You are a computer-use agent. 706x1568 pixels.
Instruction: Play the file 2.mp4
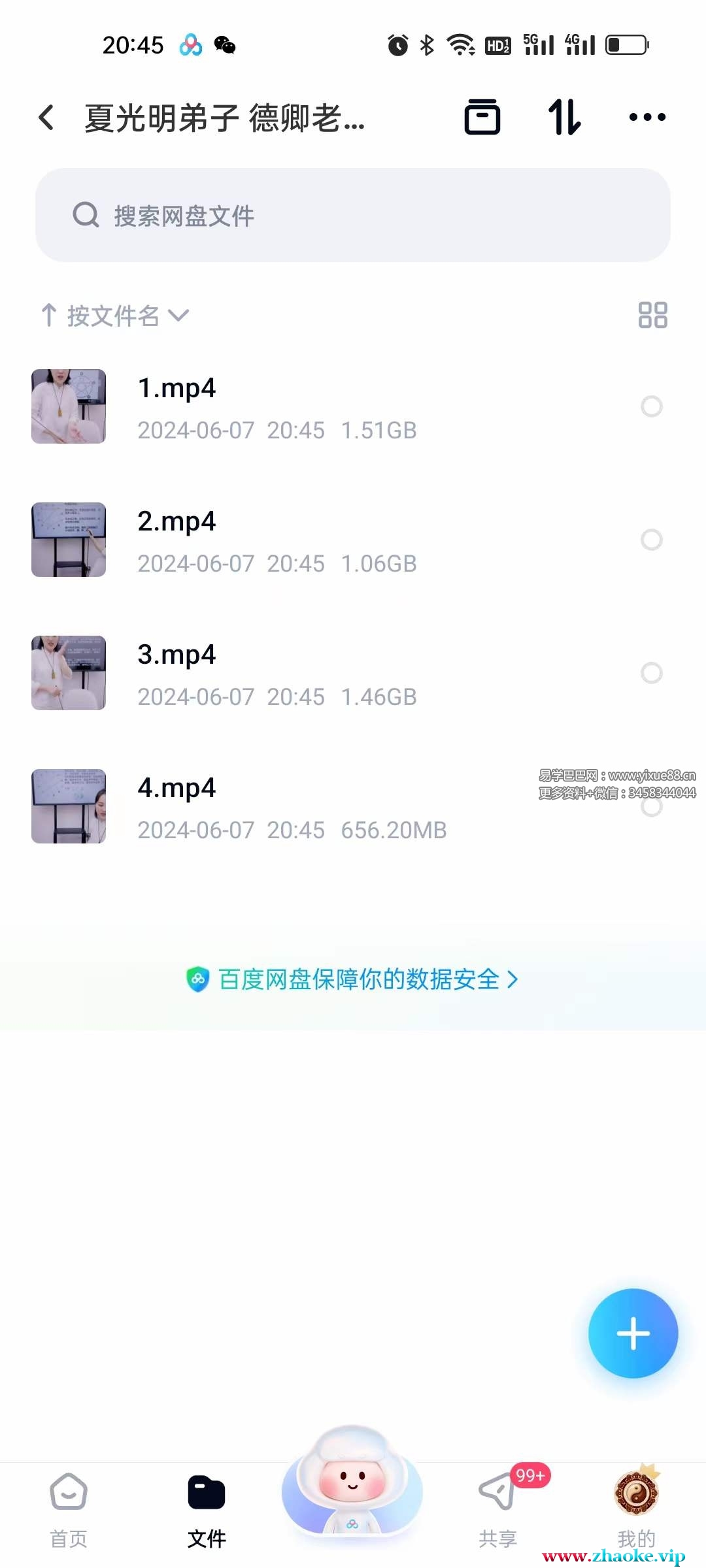coord(176,521)
